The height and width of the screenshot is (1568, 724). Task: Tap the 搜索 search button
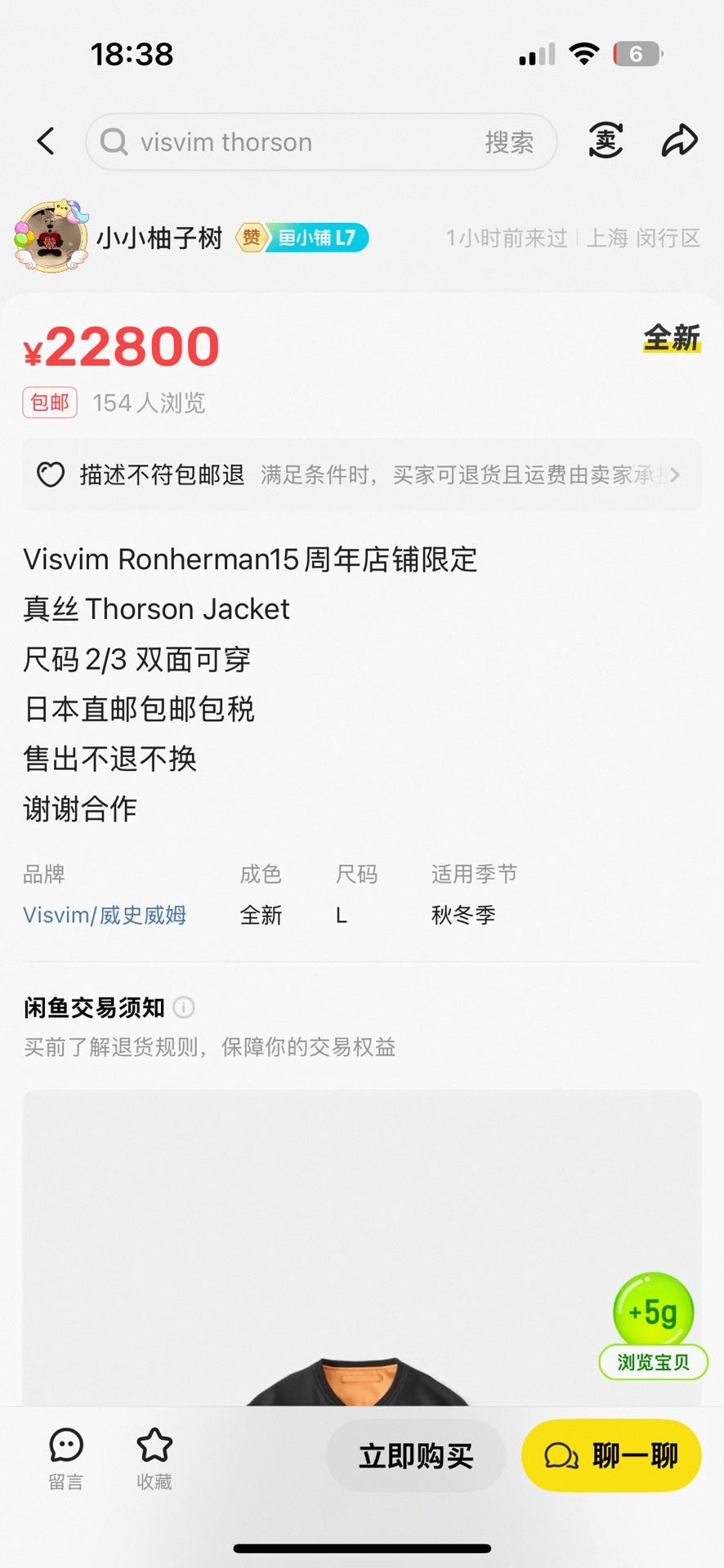coord(509,142)
